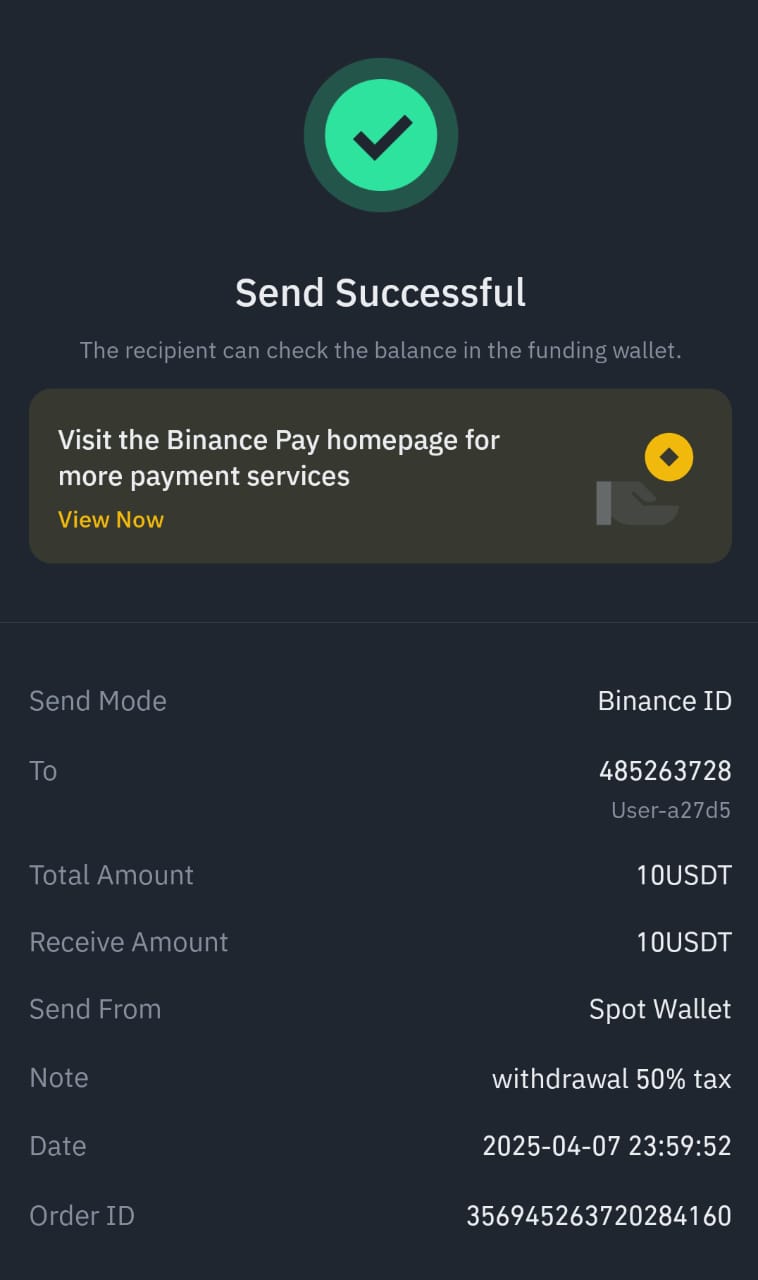This screenshot has width=758, height=1280.
Task: Tap the transaction date 2025-04-07
Action: pyautogui.click(x=607, y=1146)
